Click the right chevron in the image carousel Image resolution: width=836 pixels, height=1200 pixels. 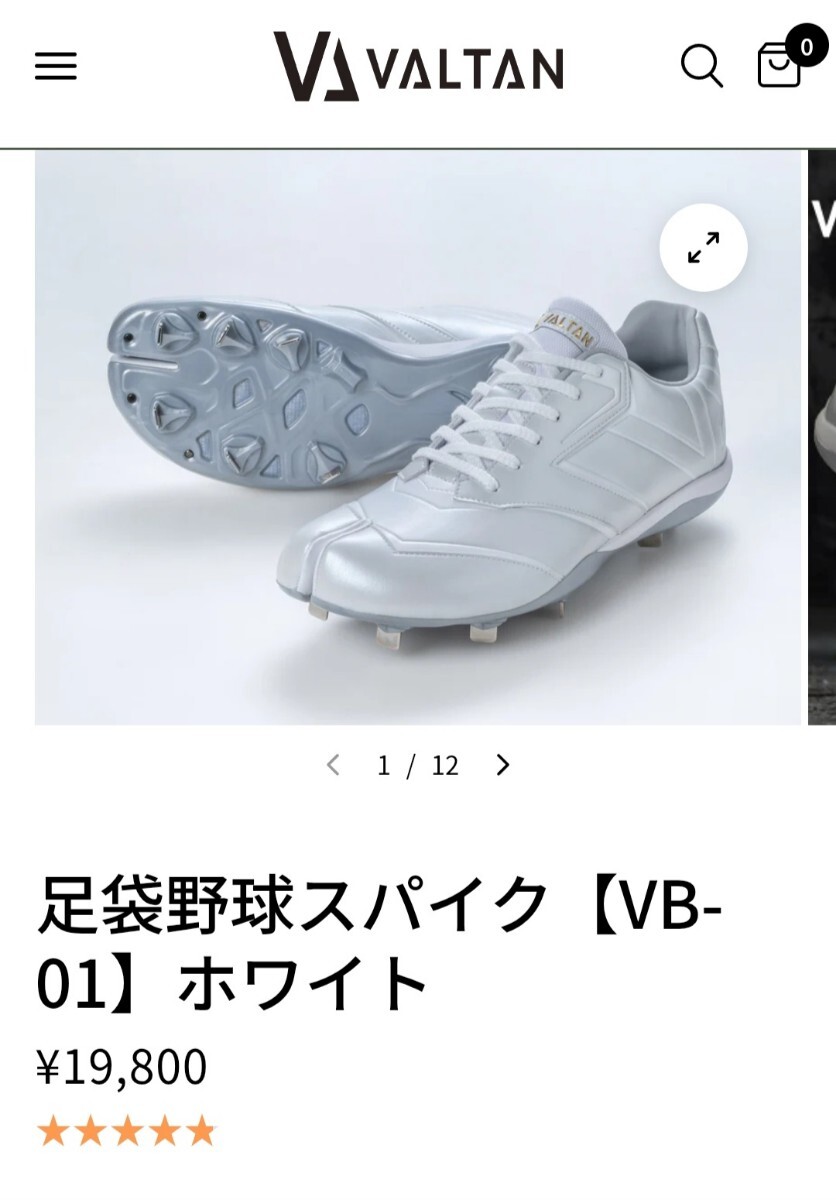[x=501, y=765]
